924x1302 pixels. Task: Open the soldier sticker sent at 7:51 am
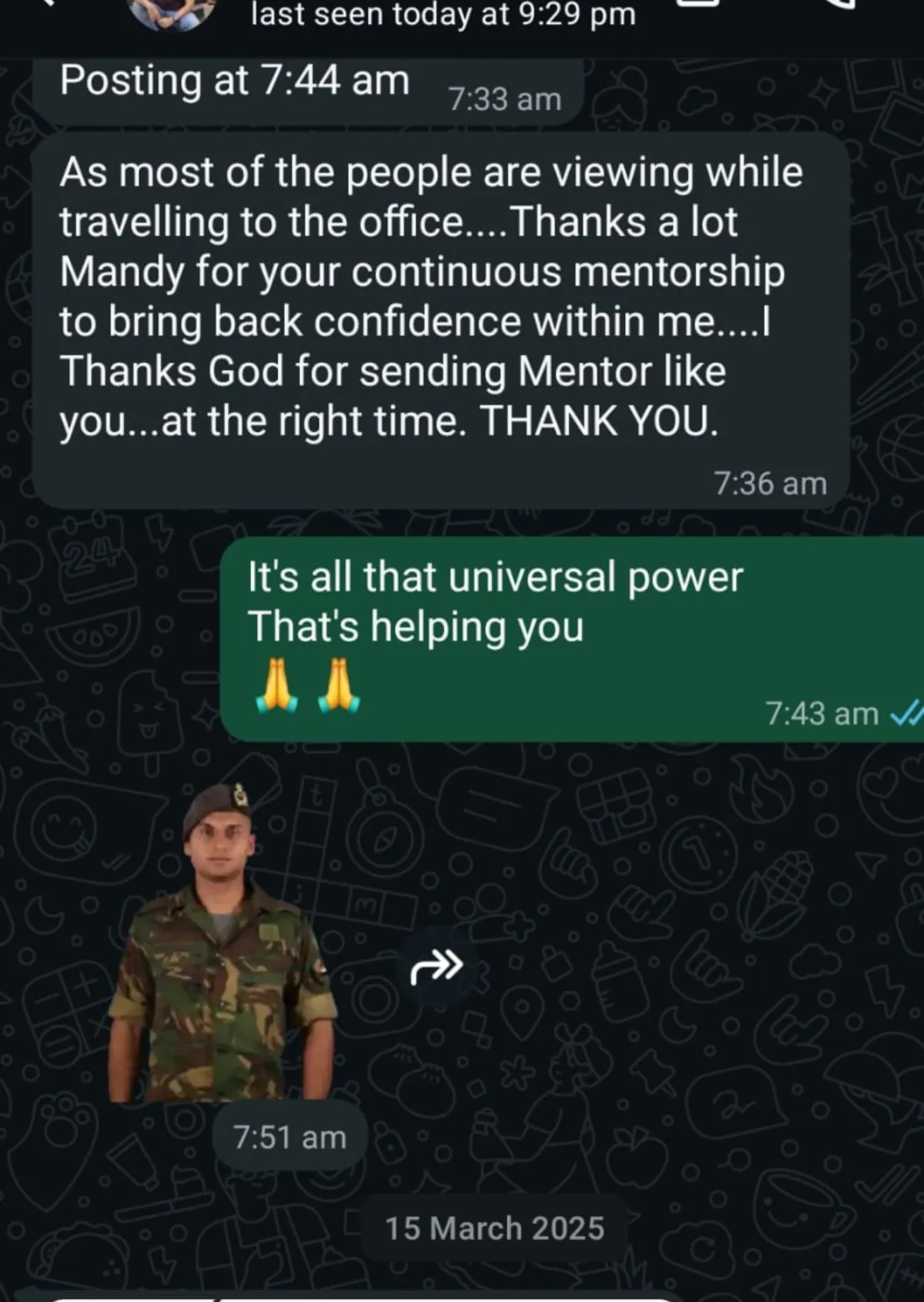(222, 943)
